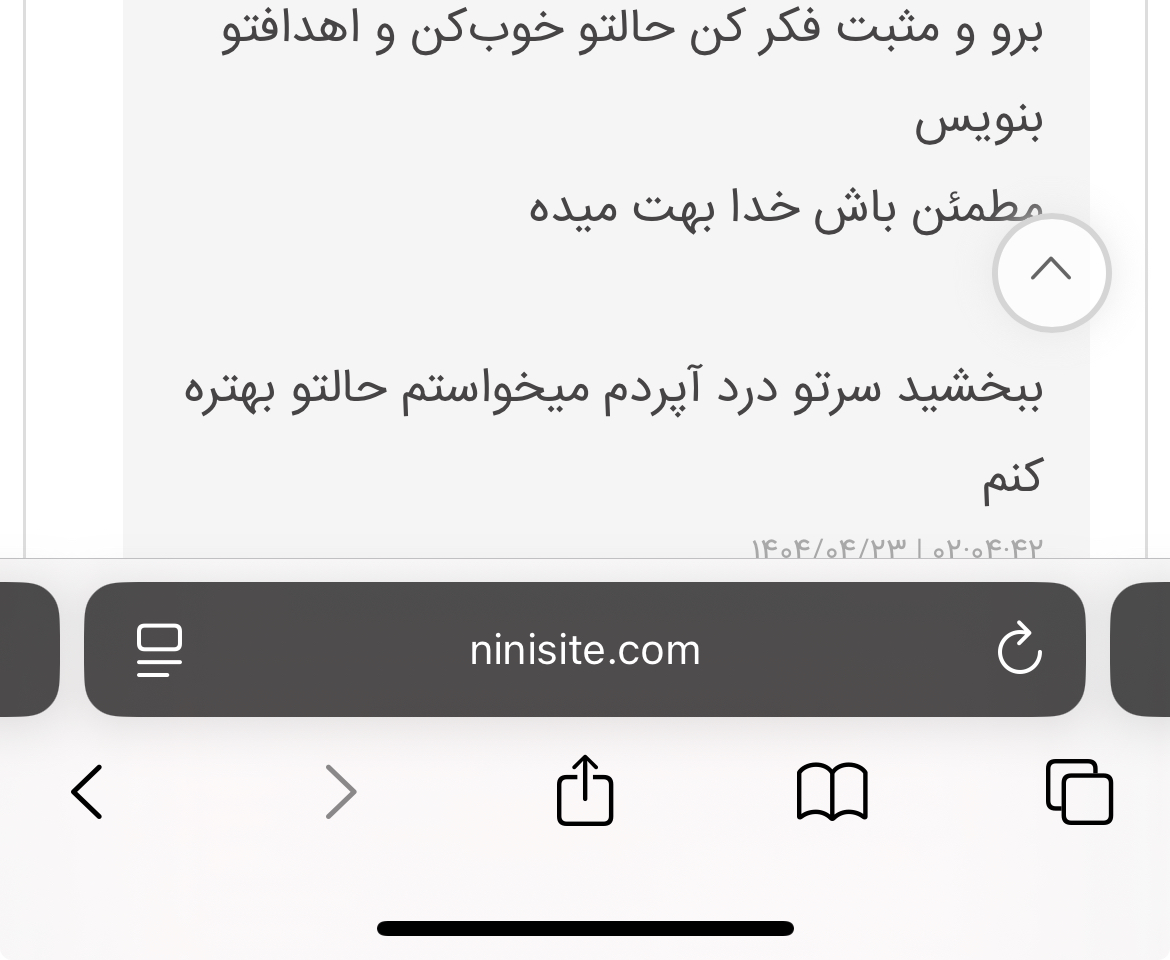
Task: Open the ninisite.com address bar
Action: pyautogui.click(x=585, y=650)
